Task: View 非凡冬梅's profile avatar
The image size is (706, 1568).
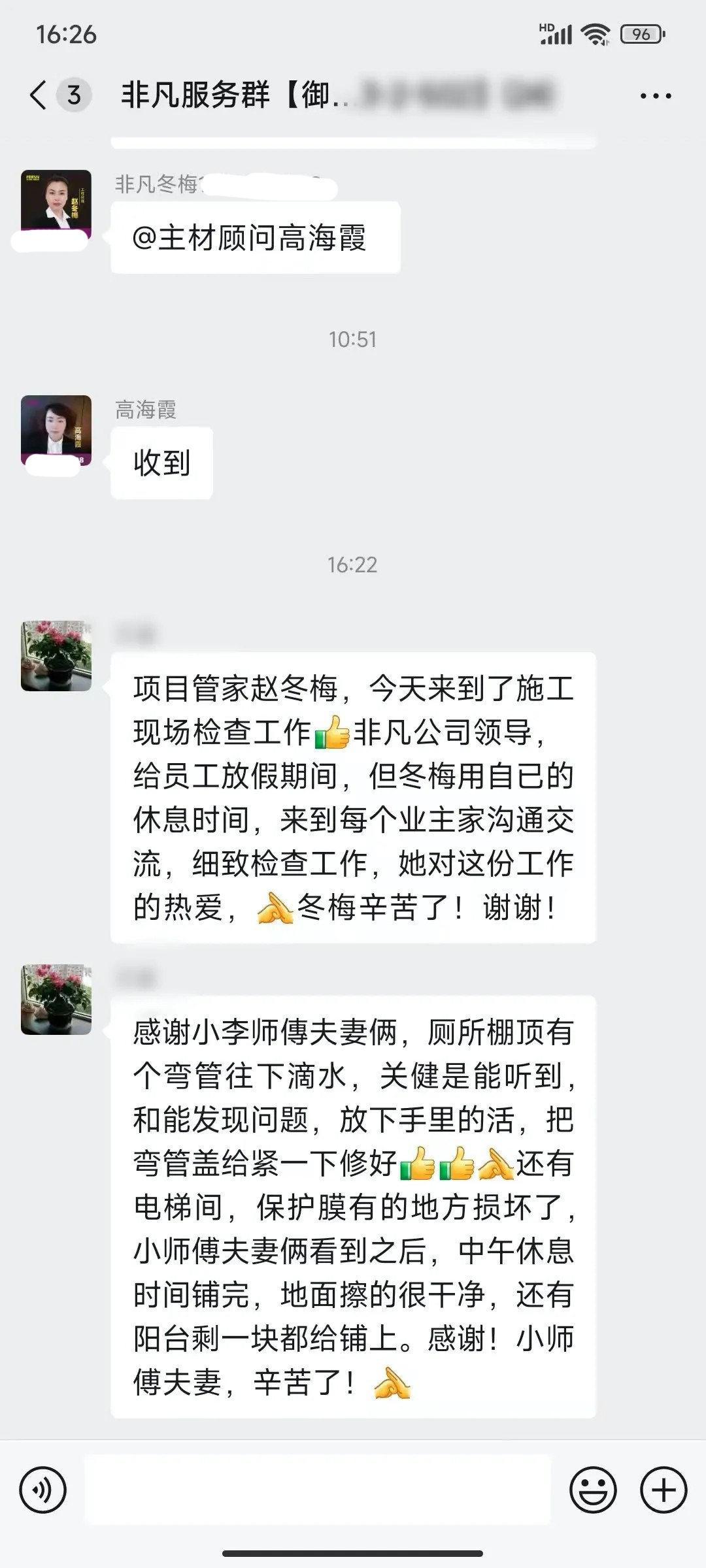Action: (56, 203)
